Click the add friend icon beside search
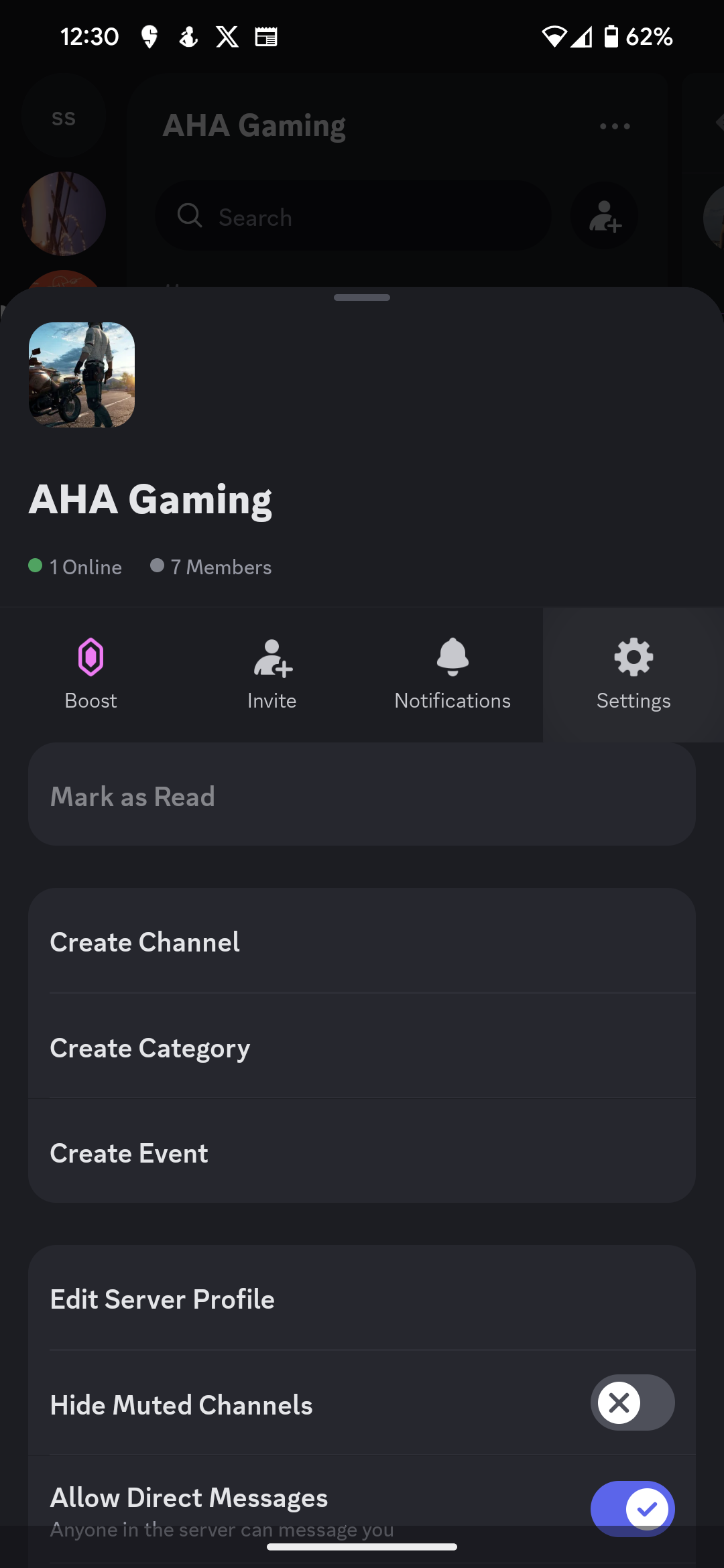 603,216
